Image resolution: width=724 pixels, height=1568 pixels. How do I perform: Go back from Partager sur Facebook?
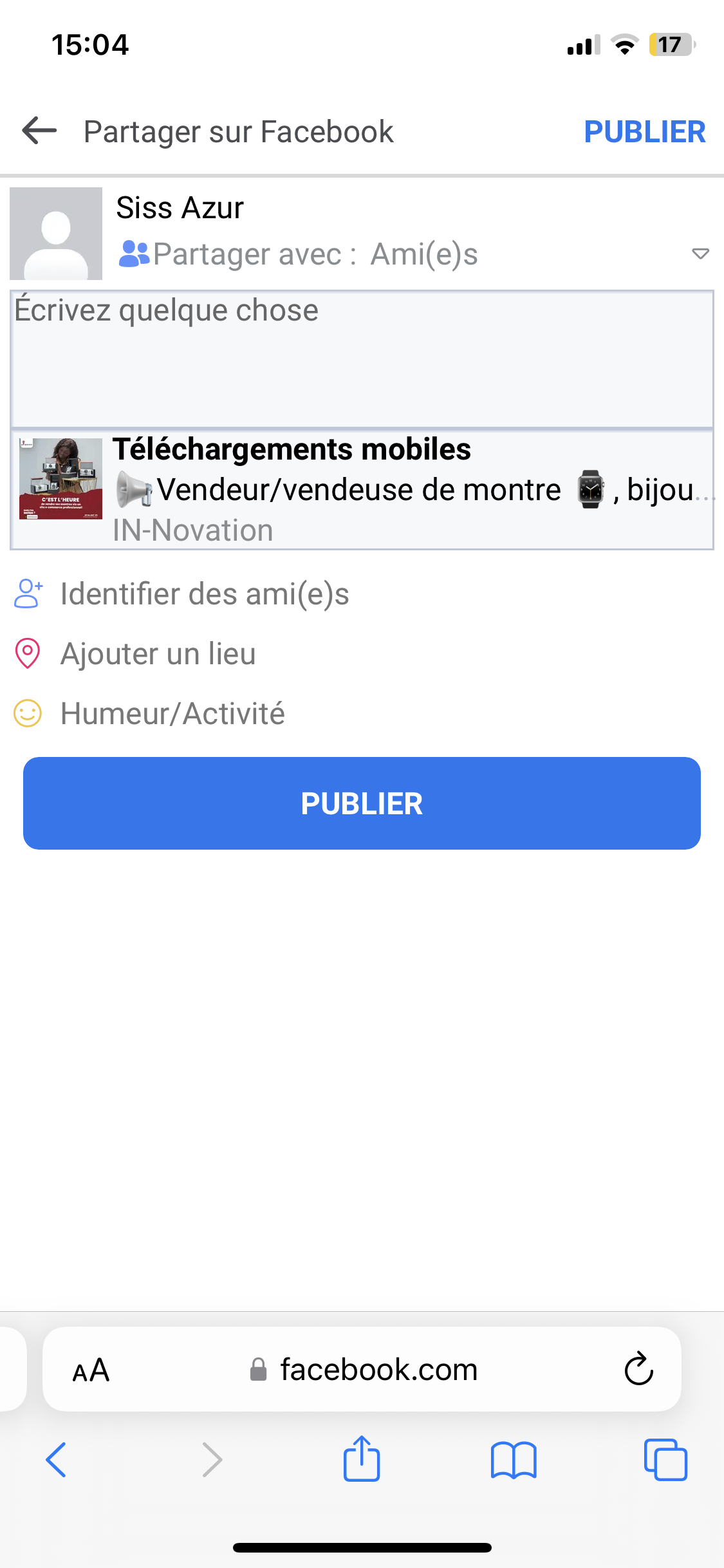pyautogui.click(x=40, y=131)
